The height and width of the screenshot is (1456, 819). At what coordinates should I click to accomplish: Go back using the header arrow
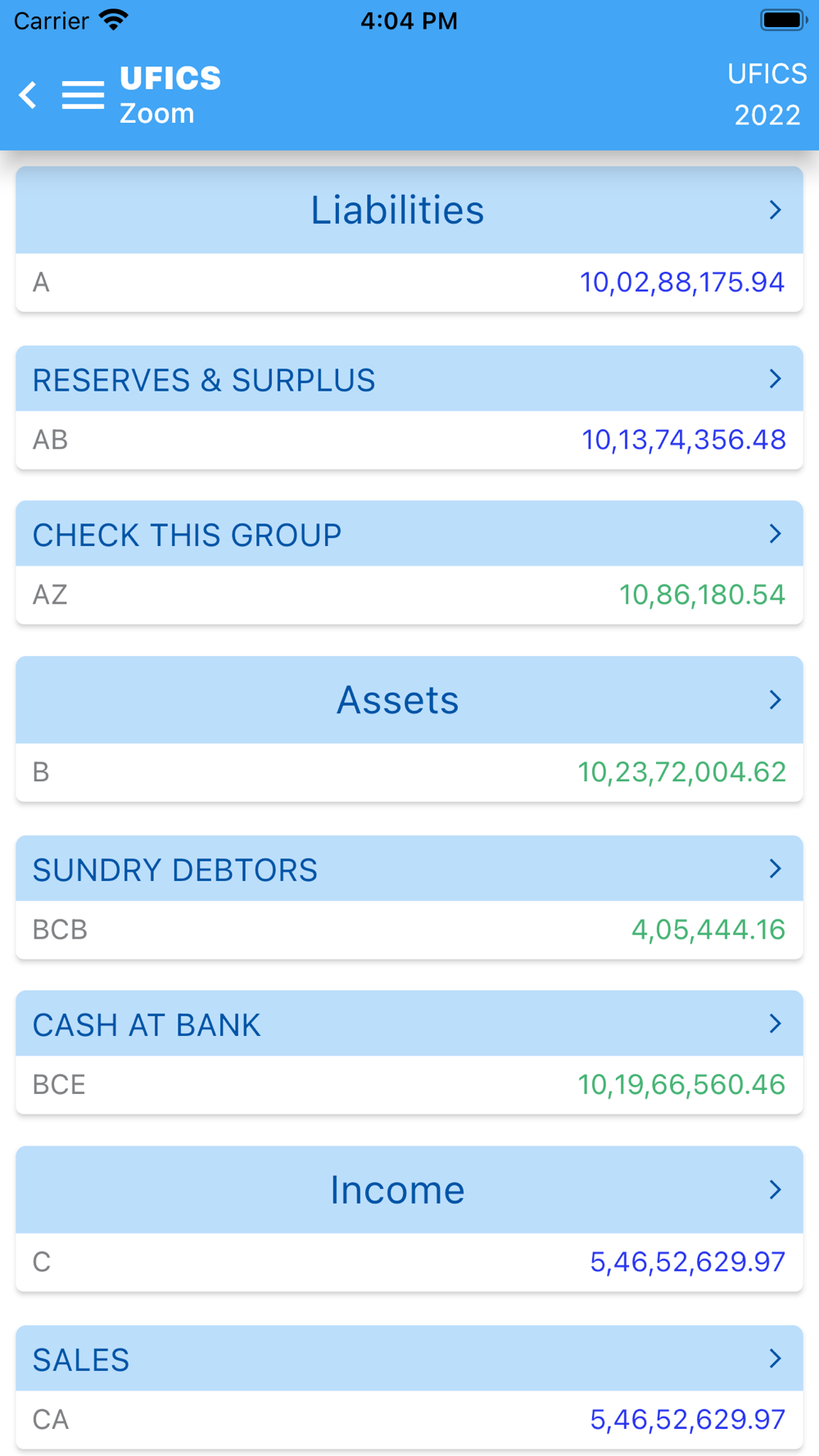[x=29, y=95]
